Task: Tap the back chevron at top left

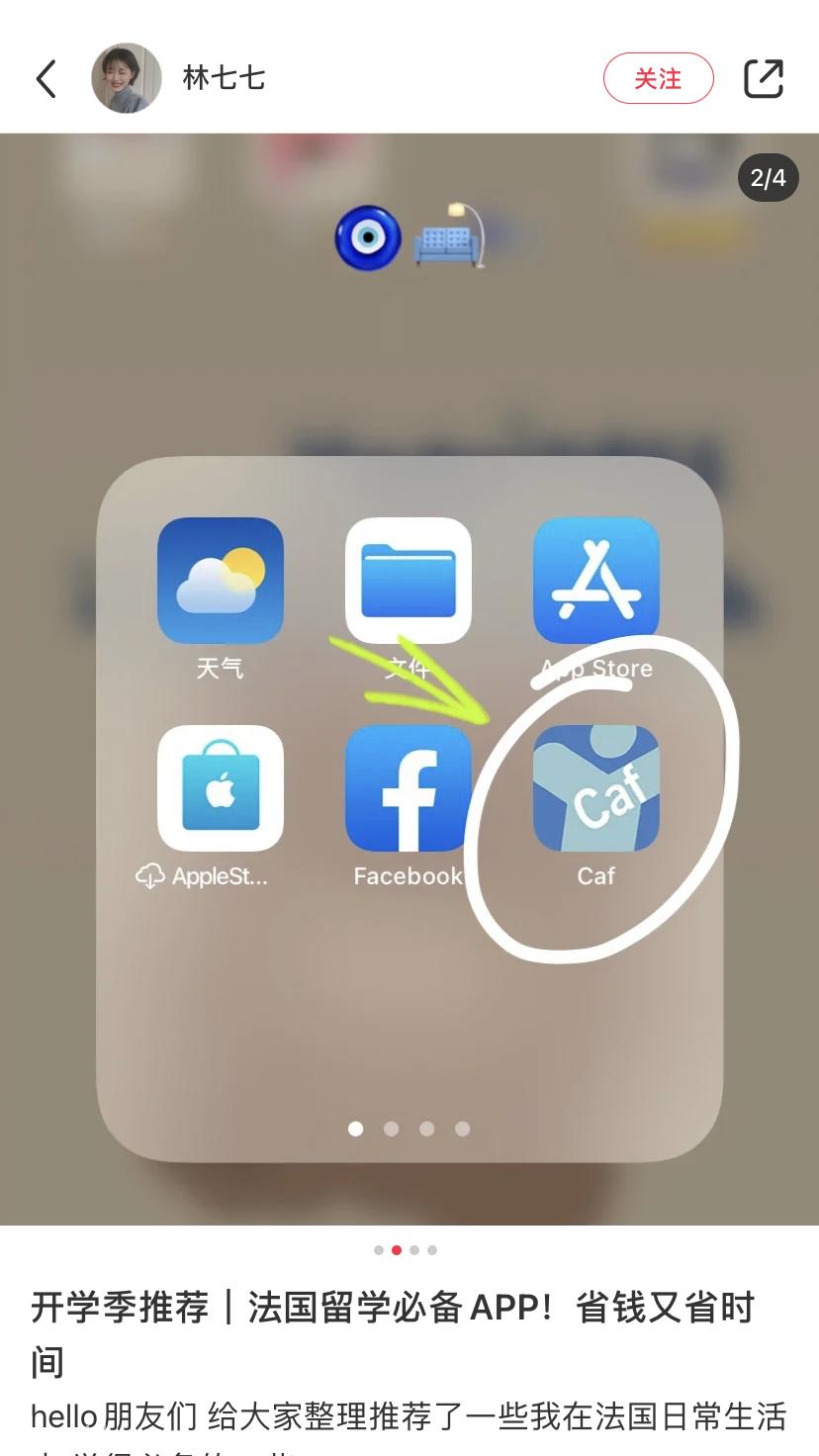Action: (x=45, y=78)
